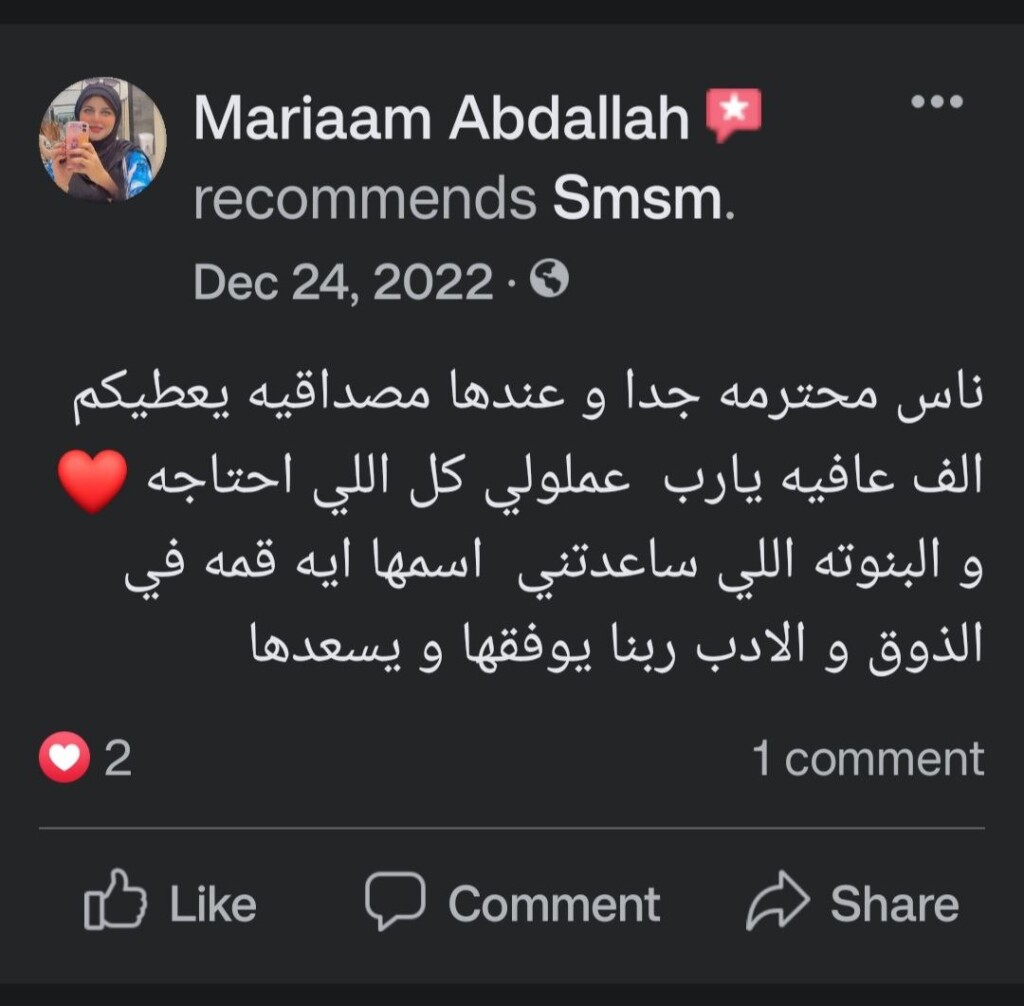The width and height of the screenshot is (1024, 1006).
Task: Comment on the recommendation post
Action: click(512, 904)
